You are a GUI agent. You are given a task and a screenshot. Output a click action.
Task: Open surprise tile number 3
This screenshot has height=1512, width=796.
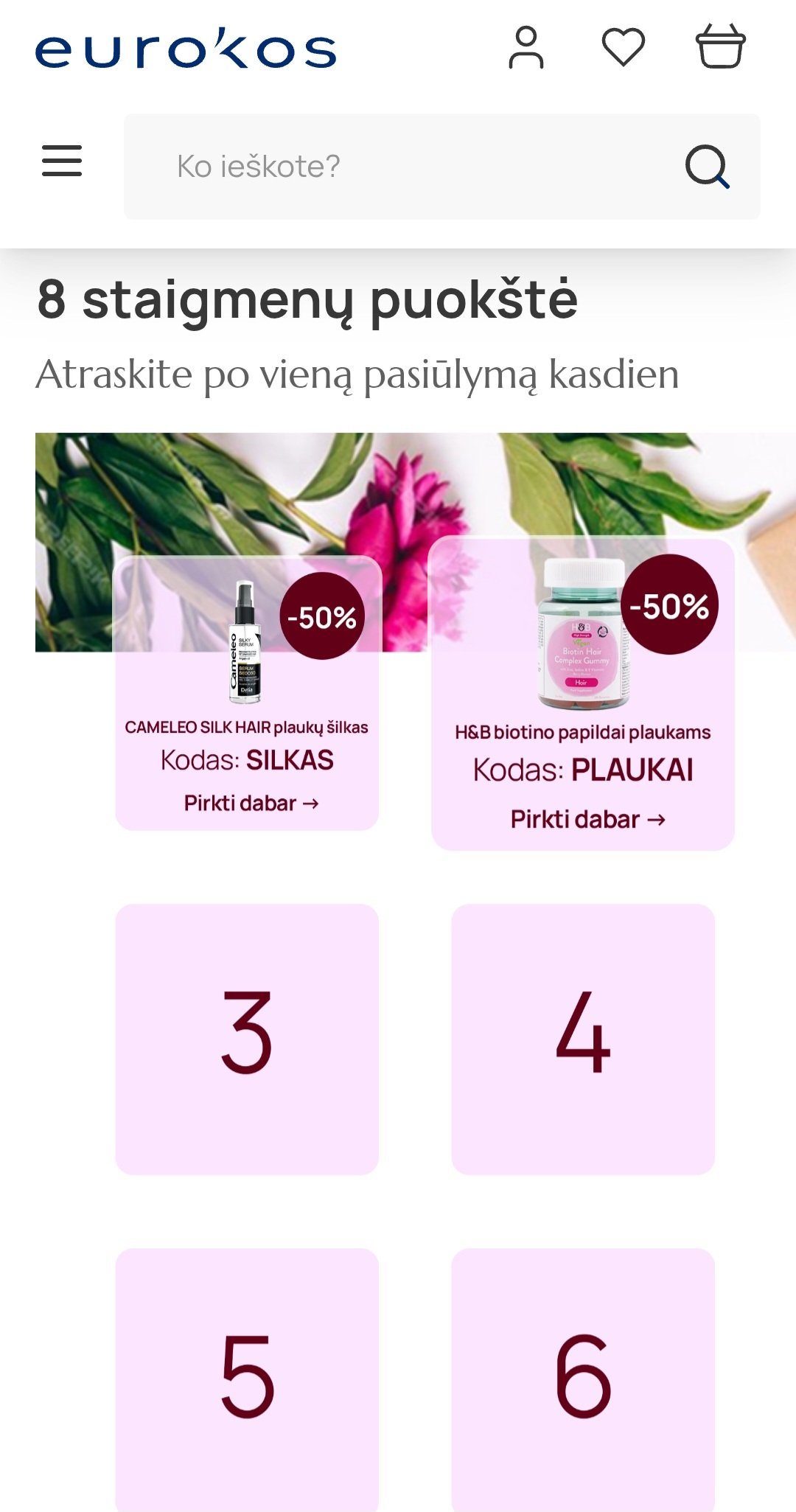[247, 1039]
